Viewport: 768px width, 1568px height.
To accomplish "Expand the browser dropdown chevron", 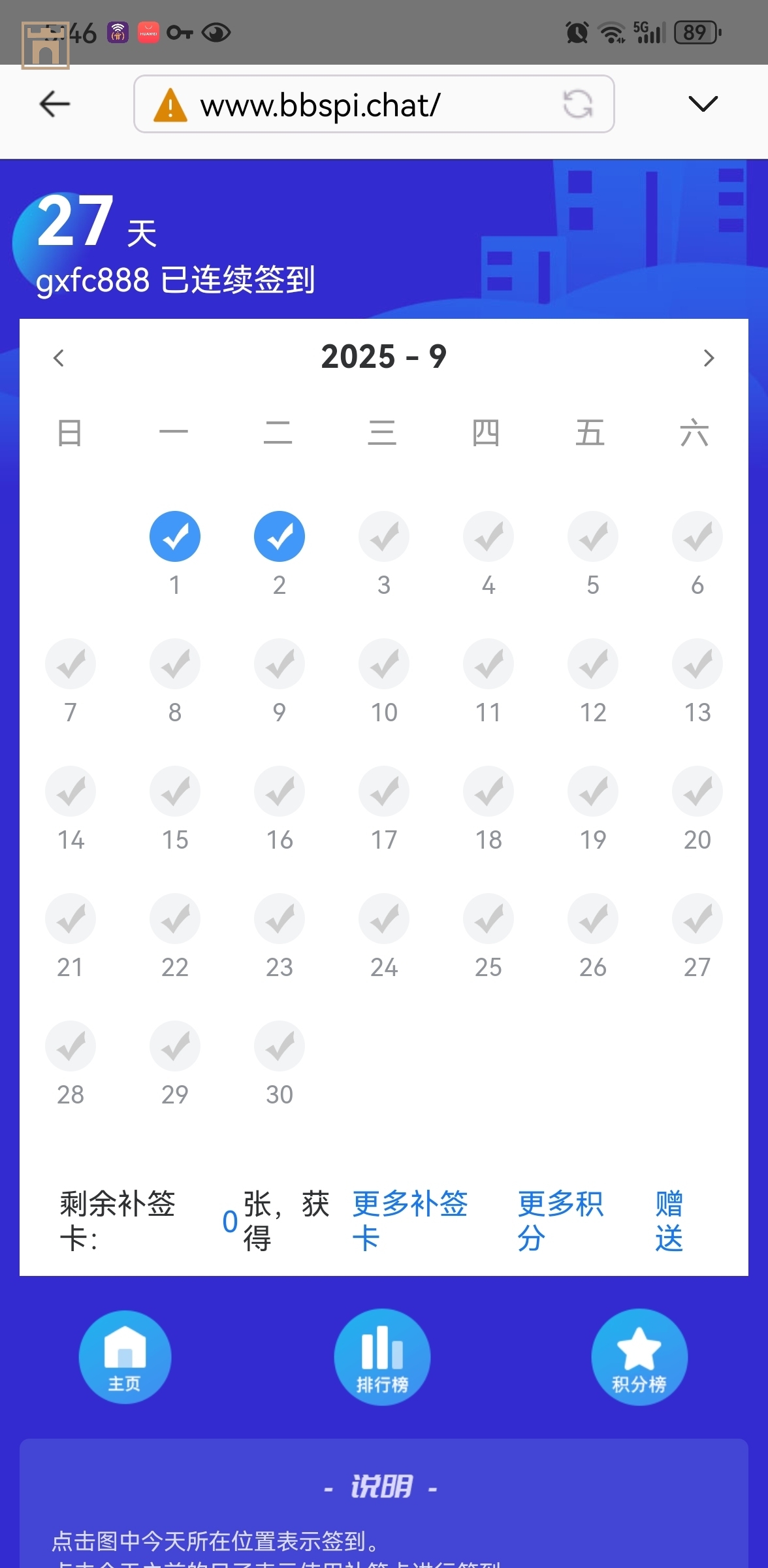I will coord(703,104).
